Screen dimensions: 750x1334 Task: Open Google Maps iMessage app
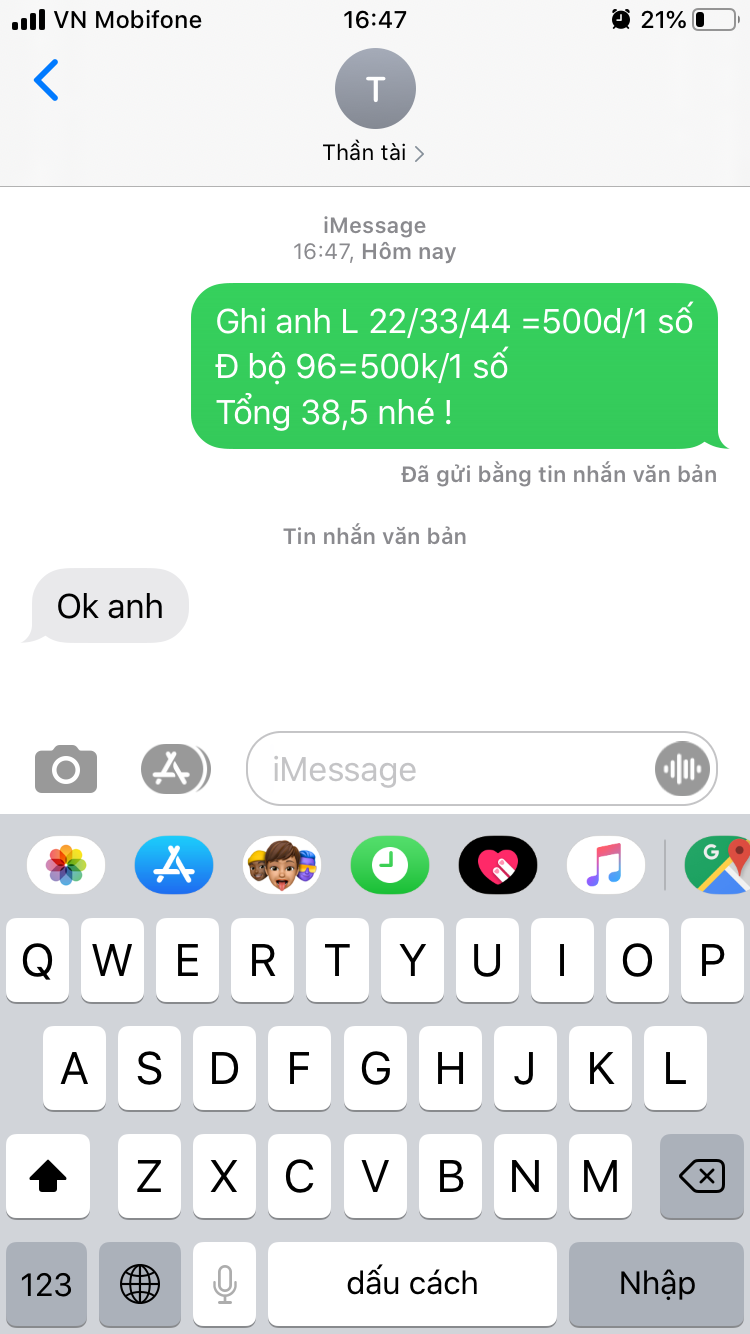[718, 864]
